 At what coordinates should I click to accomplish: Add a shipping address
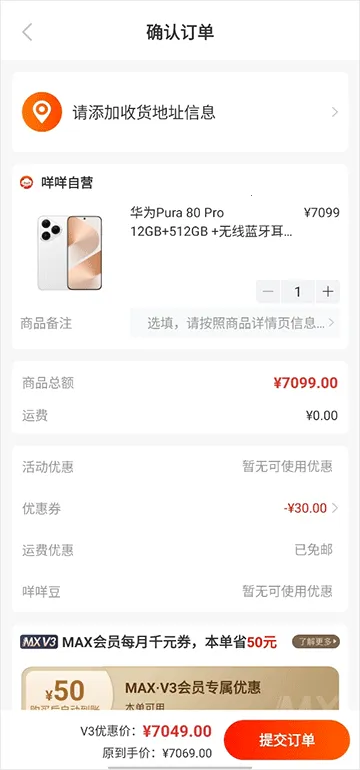180,112
